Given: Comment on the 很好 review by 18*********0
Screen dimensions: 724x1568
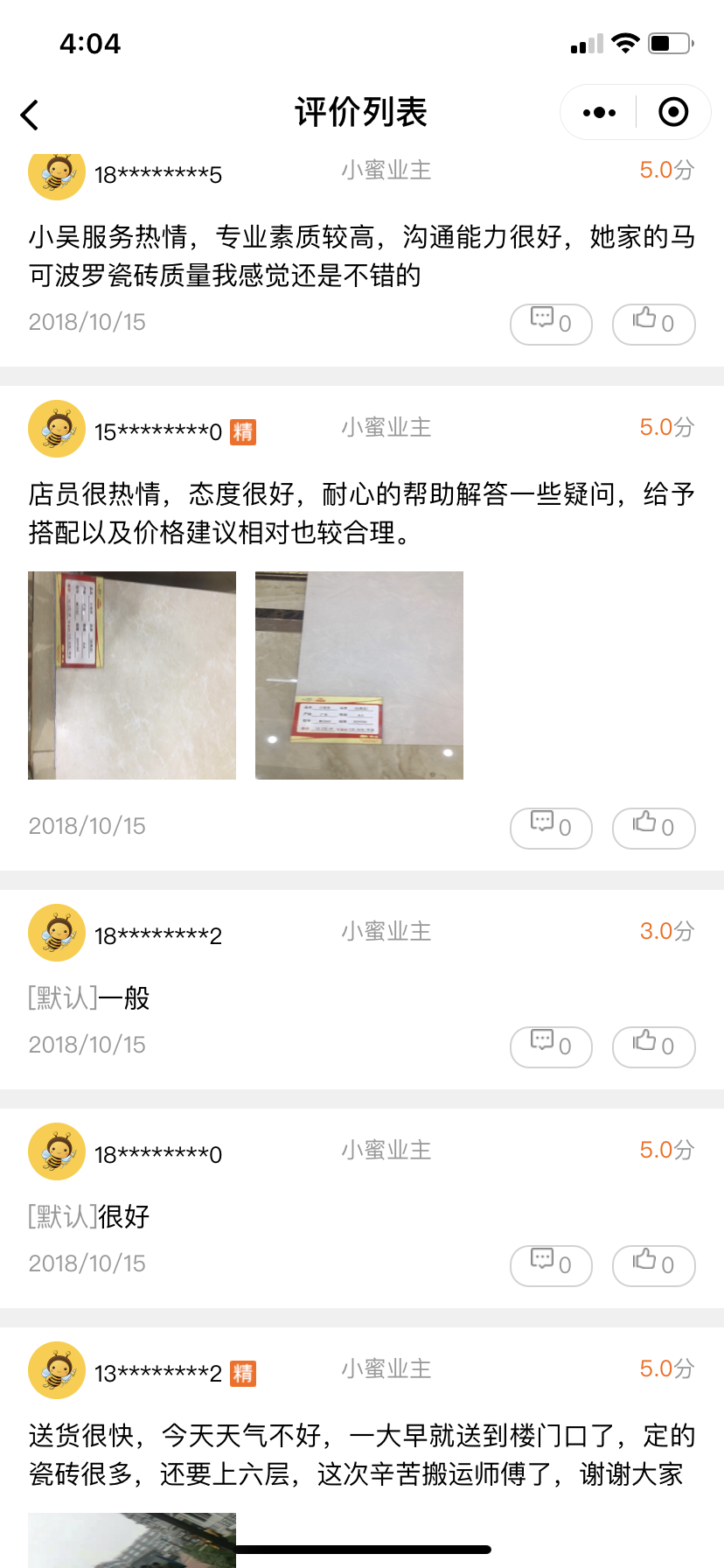Looking at the screenshot, I should tap(551, 1265).
